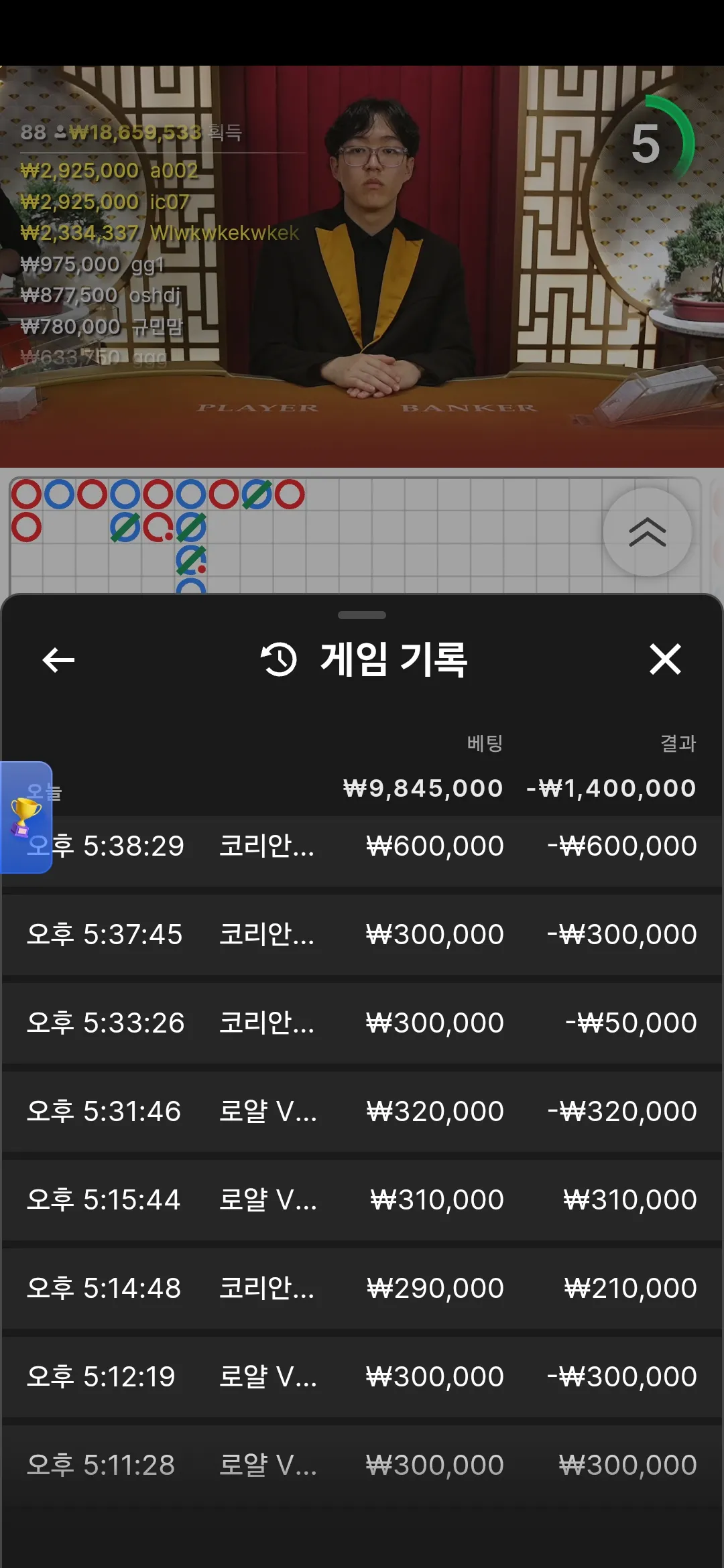
Task: Show the 오후 5:15:44 winning record
Action: point(362,1200)
